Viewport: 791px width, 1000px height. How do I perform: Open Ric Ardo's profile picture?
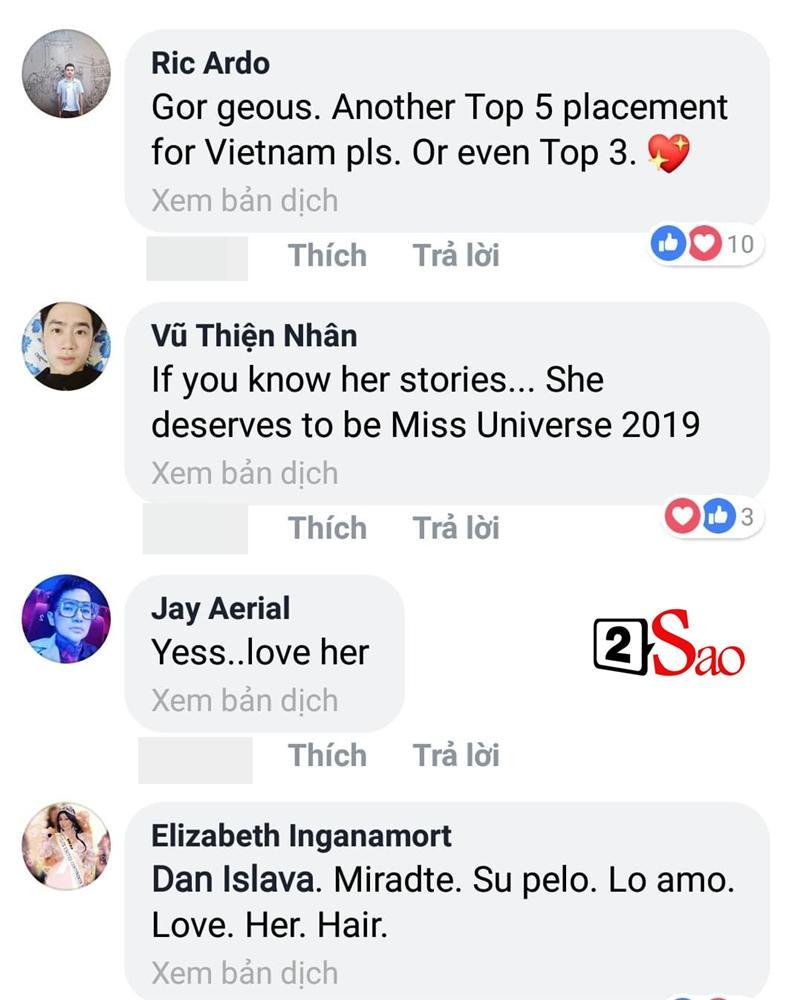click(x=66, y=75)
